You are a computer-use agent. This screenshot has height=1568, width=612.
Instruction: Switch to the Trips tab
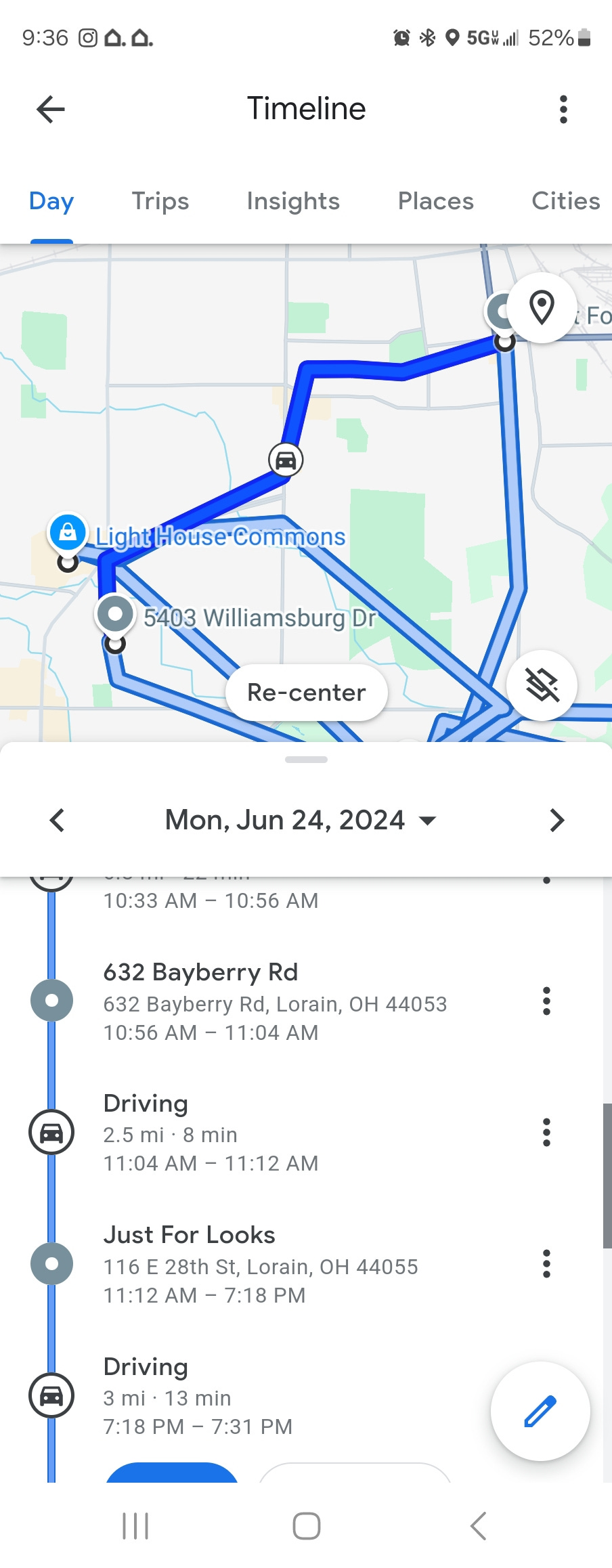160,201
